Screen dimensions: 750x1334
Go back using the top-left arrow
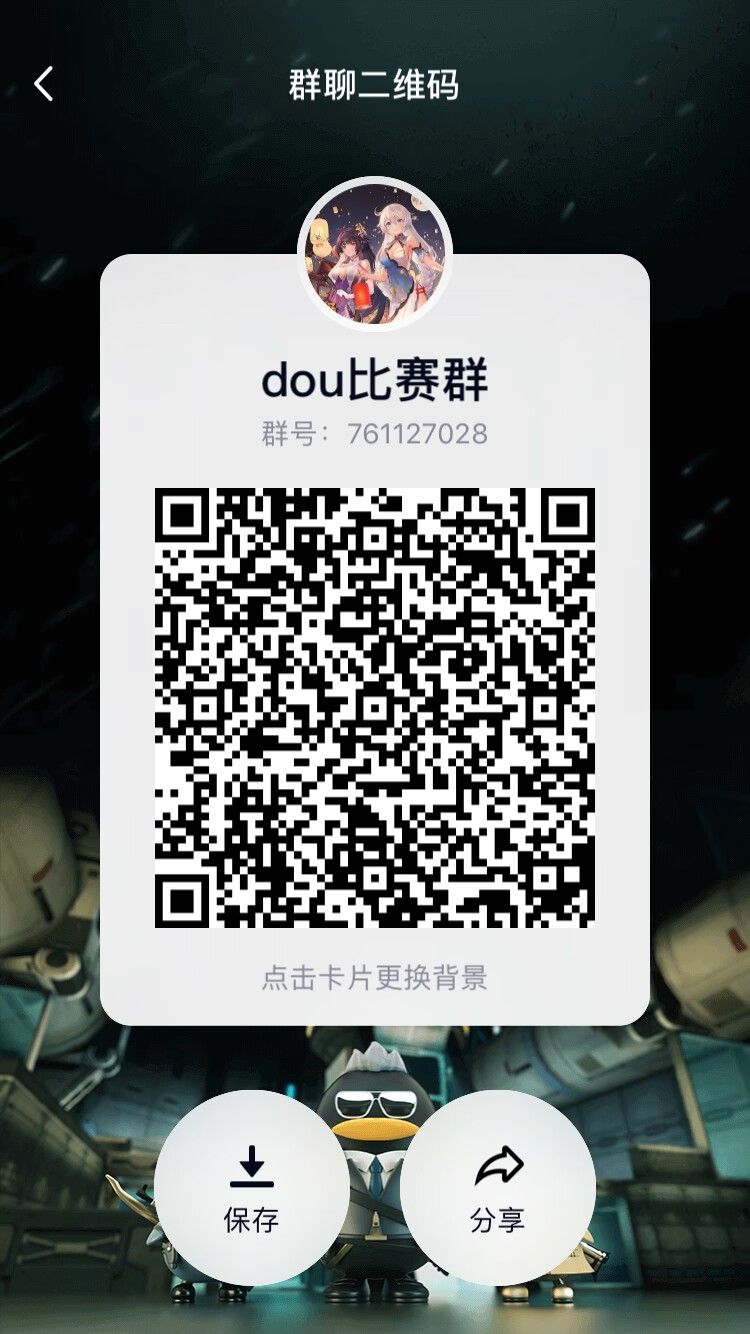click(44, 85)
